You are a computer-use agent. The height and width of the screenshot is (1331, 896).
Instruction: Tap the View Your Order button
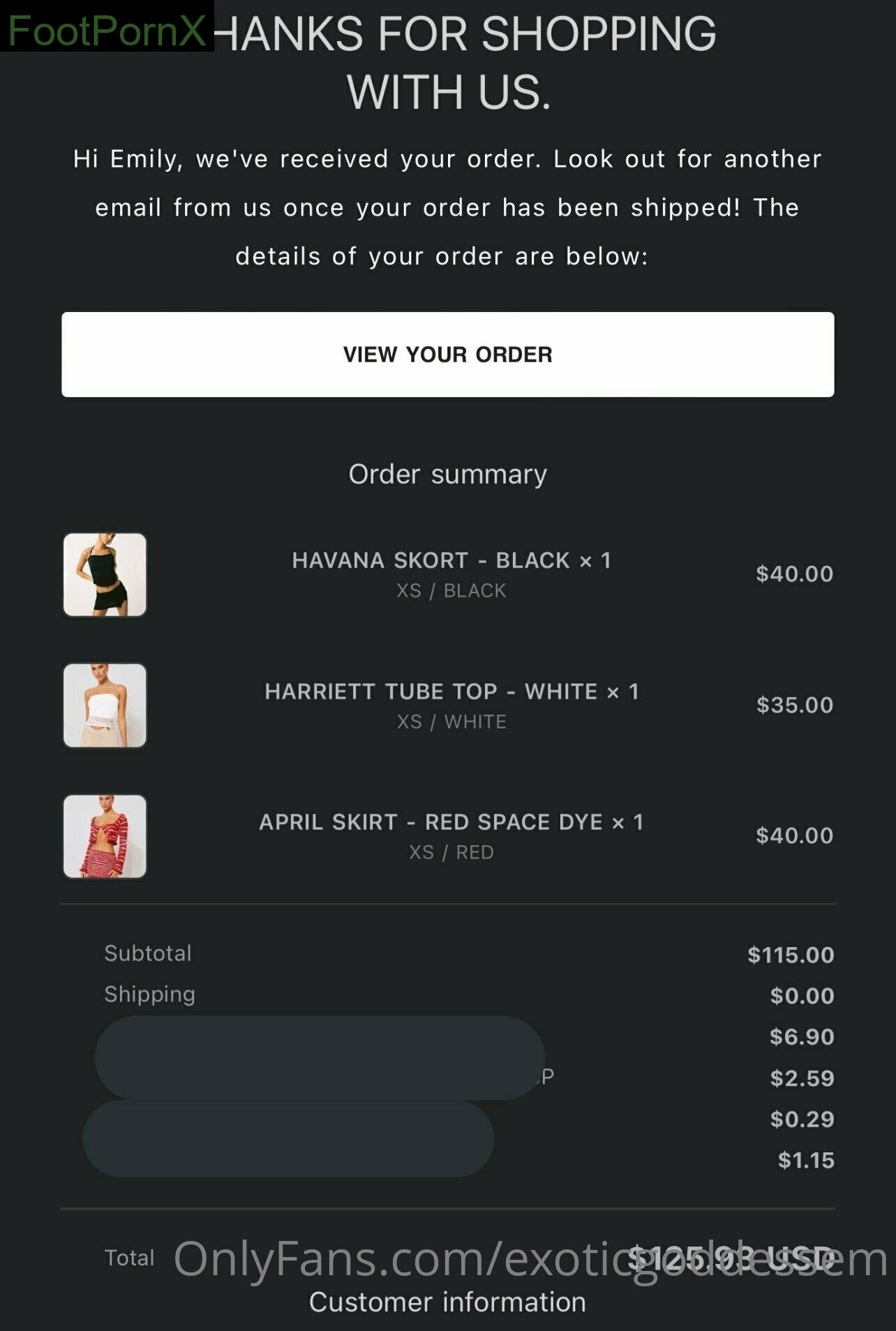tap(447, 355)
